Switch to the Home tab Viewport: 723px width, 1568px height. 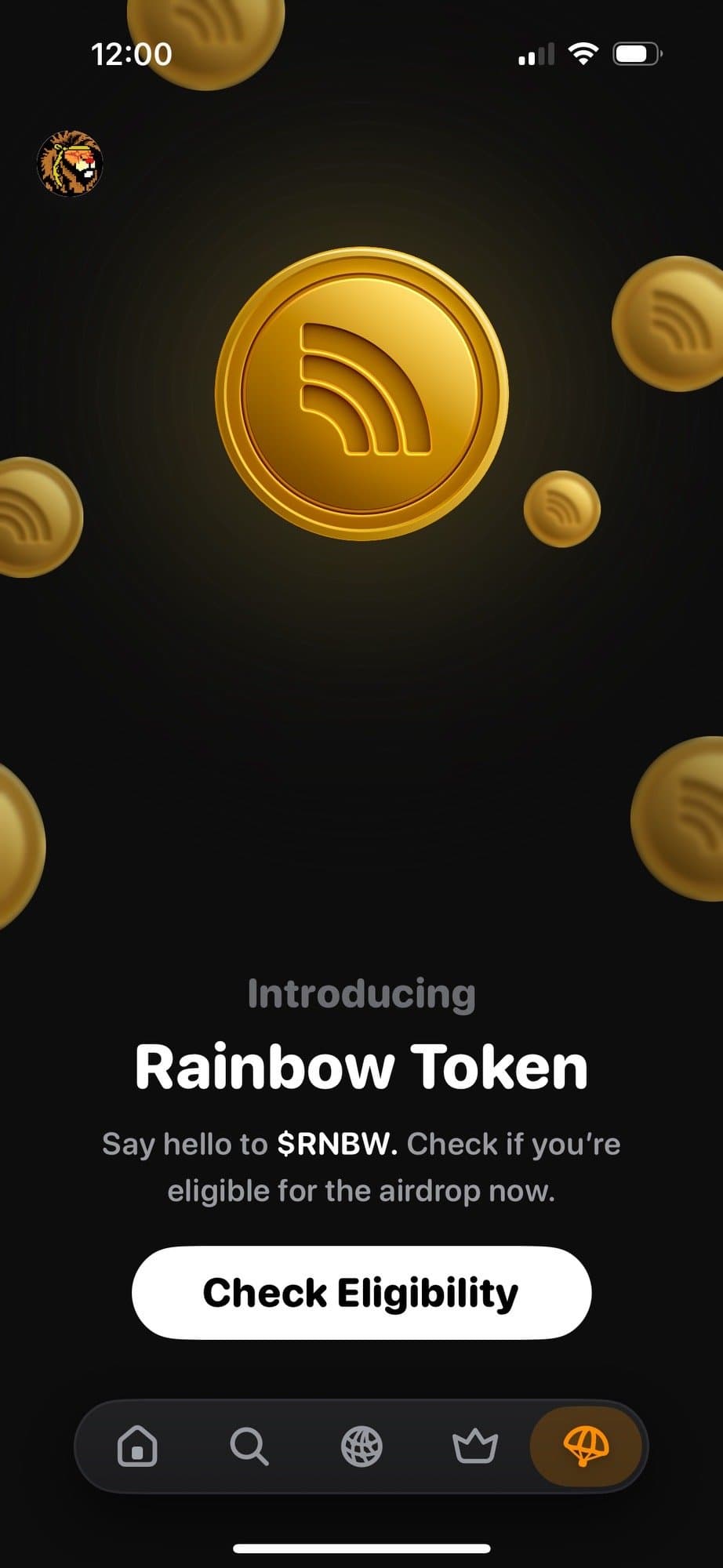click(x=137, y=1446)
